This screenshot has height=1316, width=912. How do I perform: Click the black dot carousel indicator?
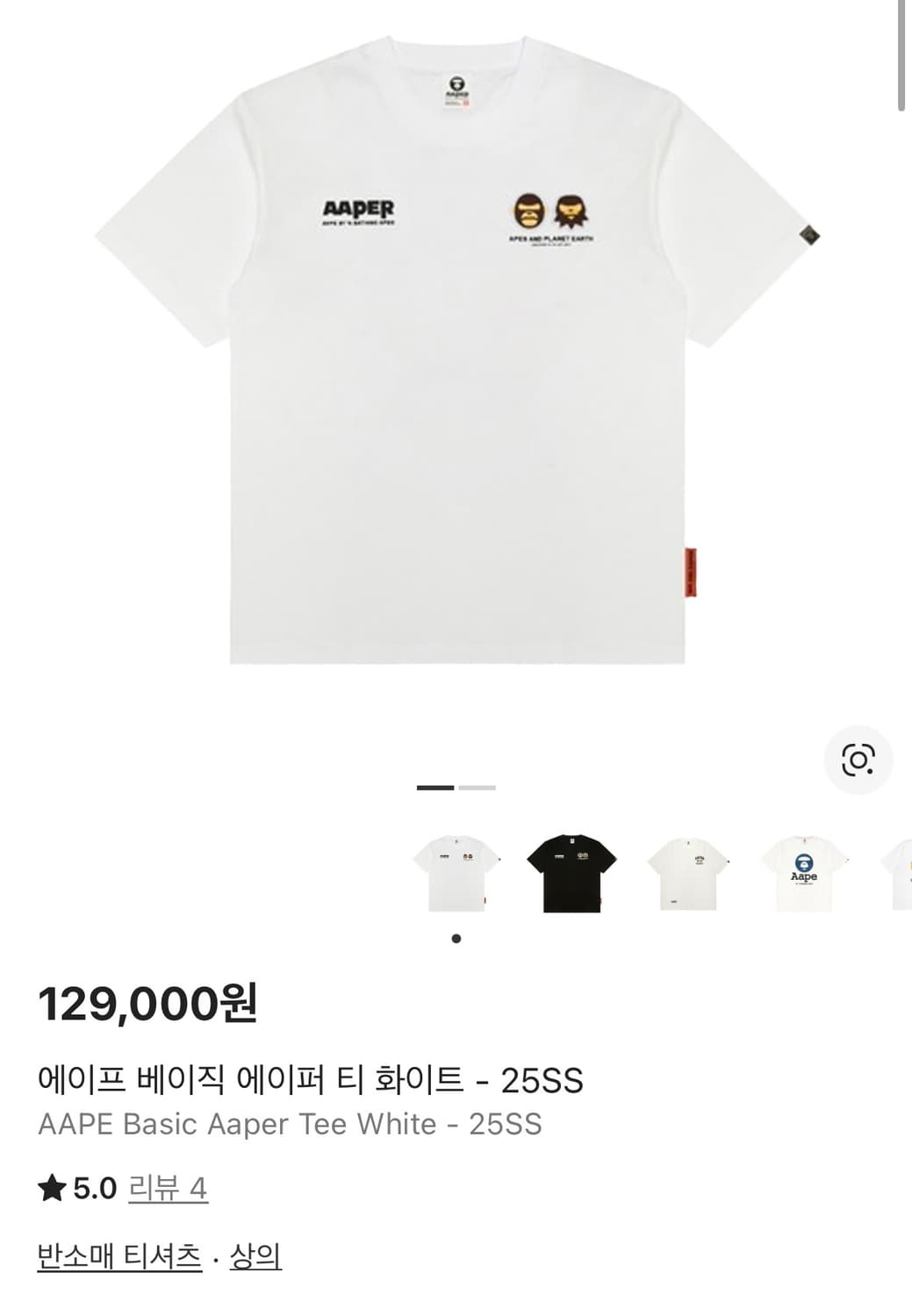(x=456, y=939)
